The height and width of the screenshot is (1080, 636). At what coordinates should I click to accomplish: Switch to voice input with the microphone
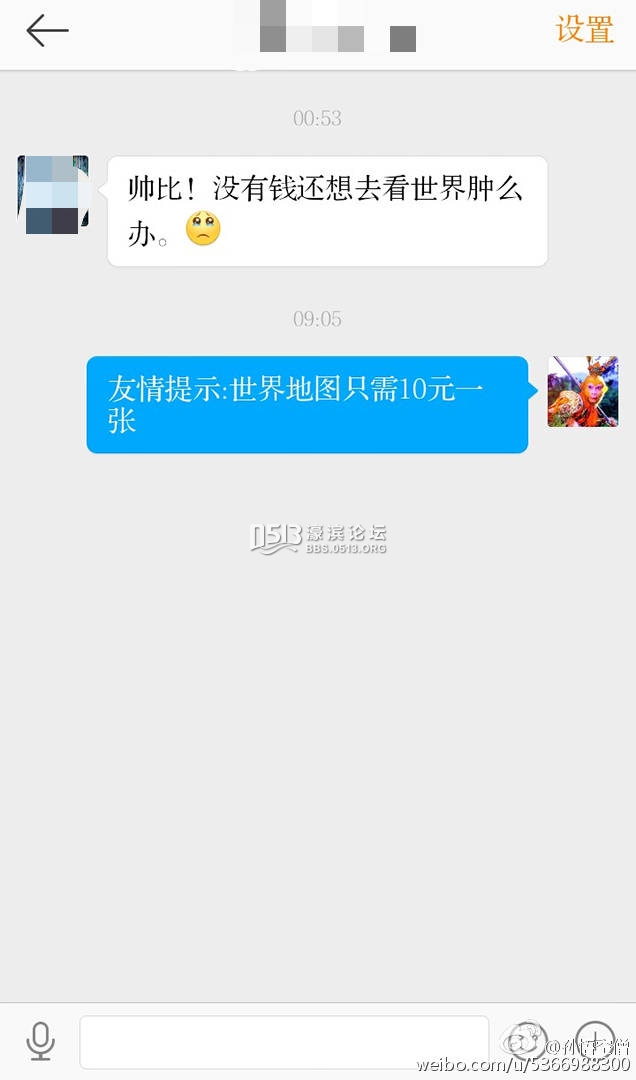40,1041
